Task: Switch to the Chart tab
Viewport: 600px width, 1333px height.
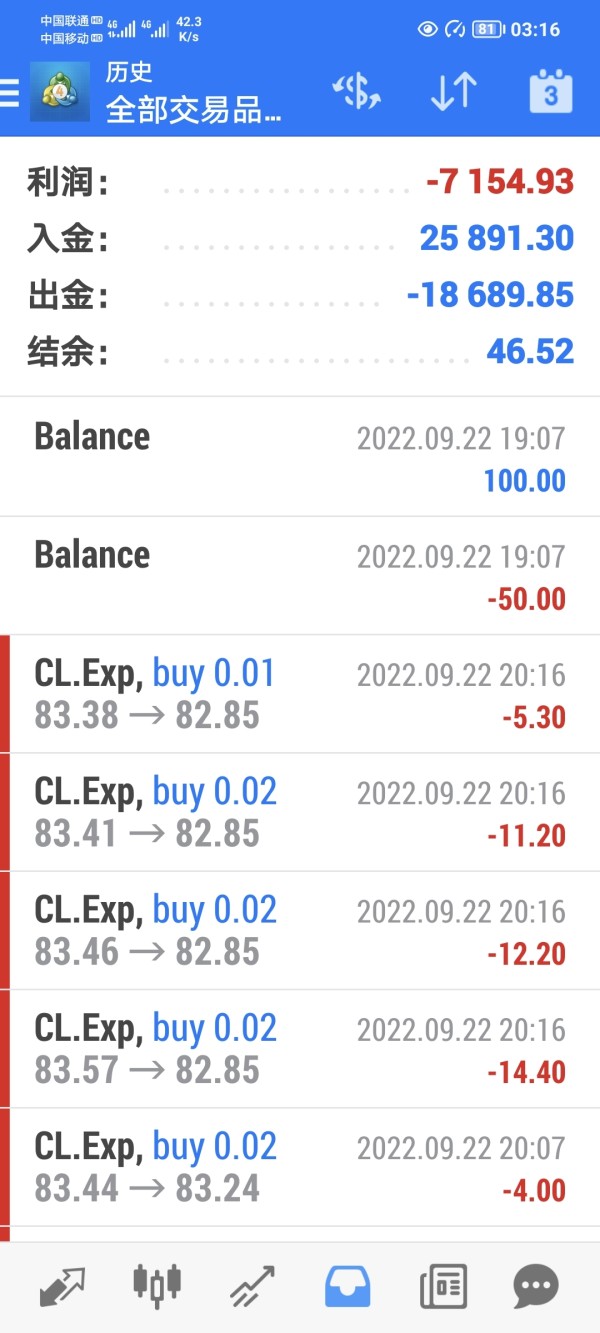Action: point(157,1286)
